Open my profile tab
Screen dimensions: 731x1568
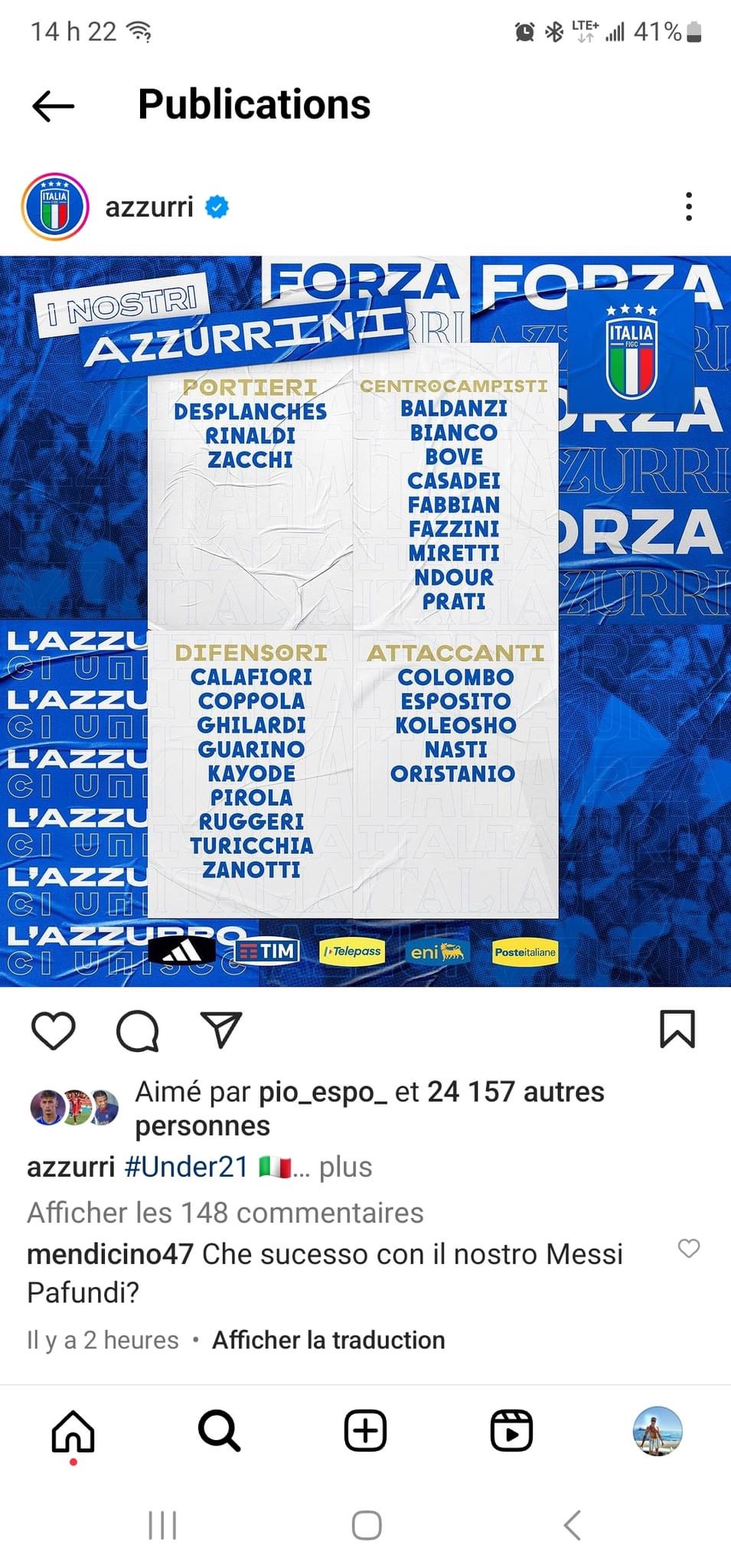(x=658, y=1431)
